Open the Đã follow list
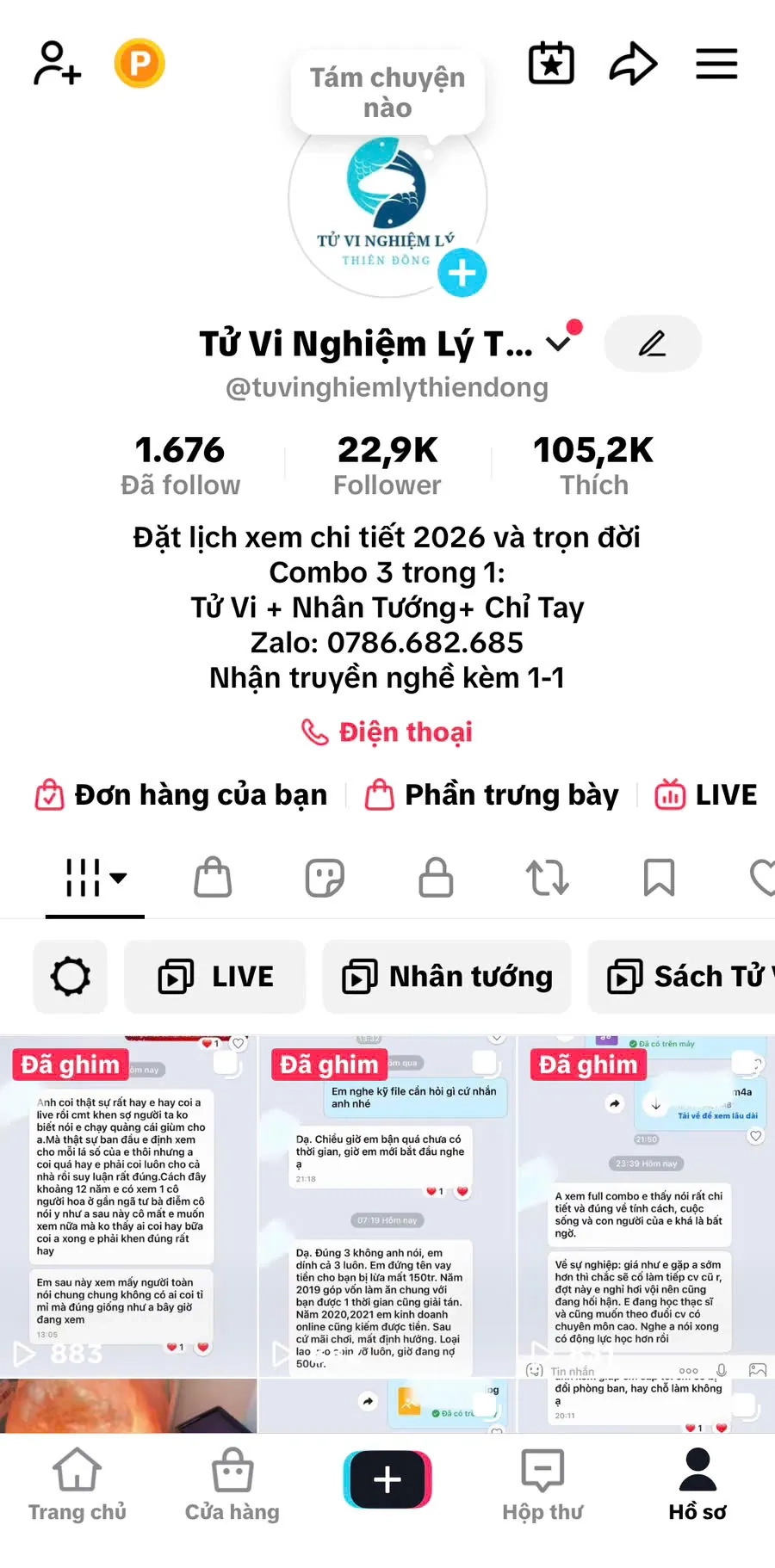Image resolution: width=775 pixels, height=1568 pixels. pos(180,465)
